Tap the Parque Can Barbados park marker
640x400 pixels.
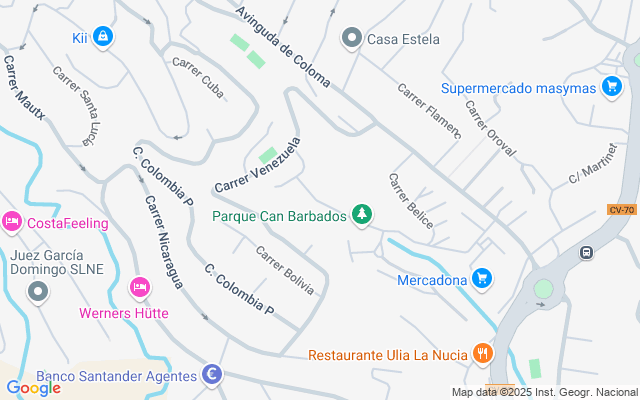[362, 215]
